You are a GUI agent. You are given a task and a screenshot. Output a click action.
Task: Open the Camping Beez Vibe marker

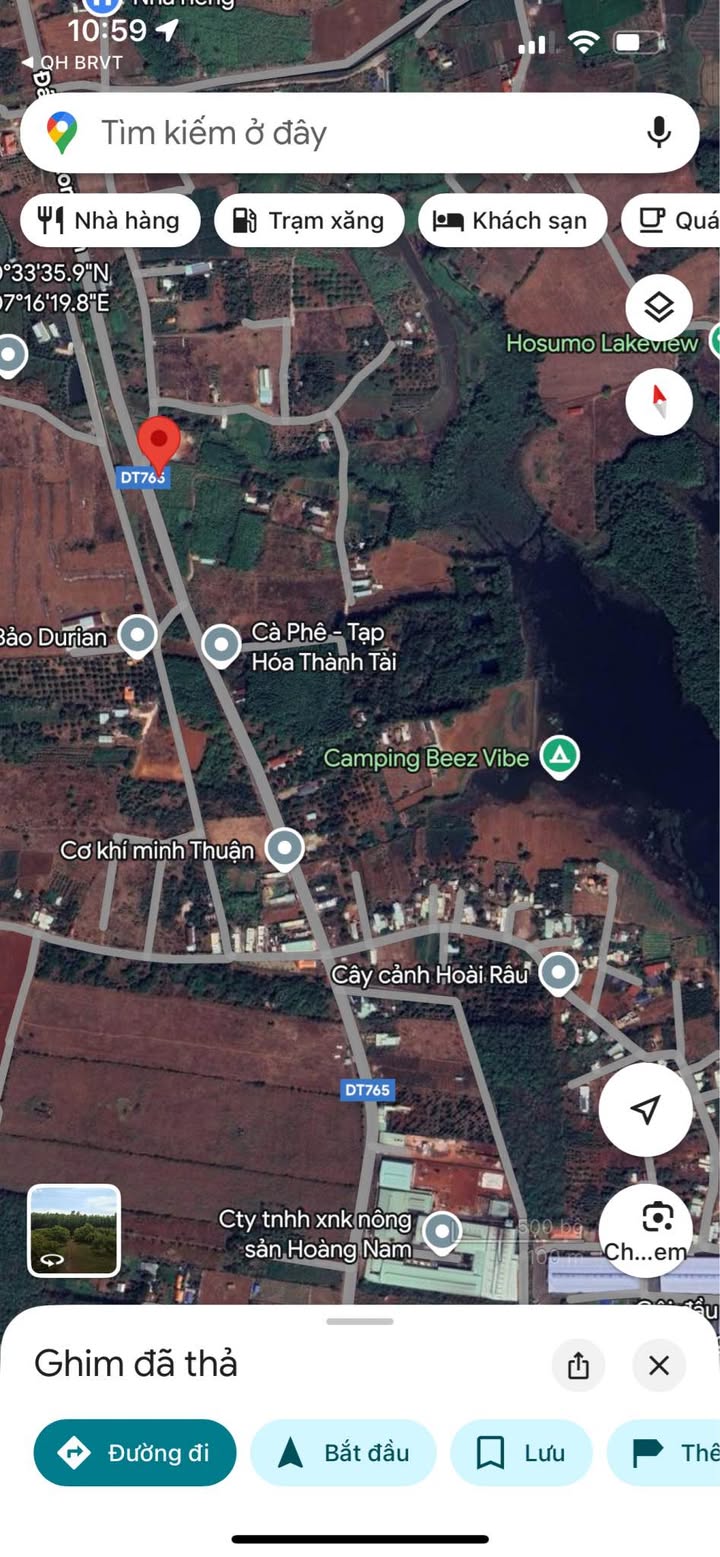pyautogui.click(x=559, y=757)
